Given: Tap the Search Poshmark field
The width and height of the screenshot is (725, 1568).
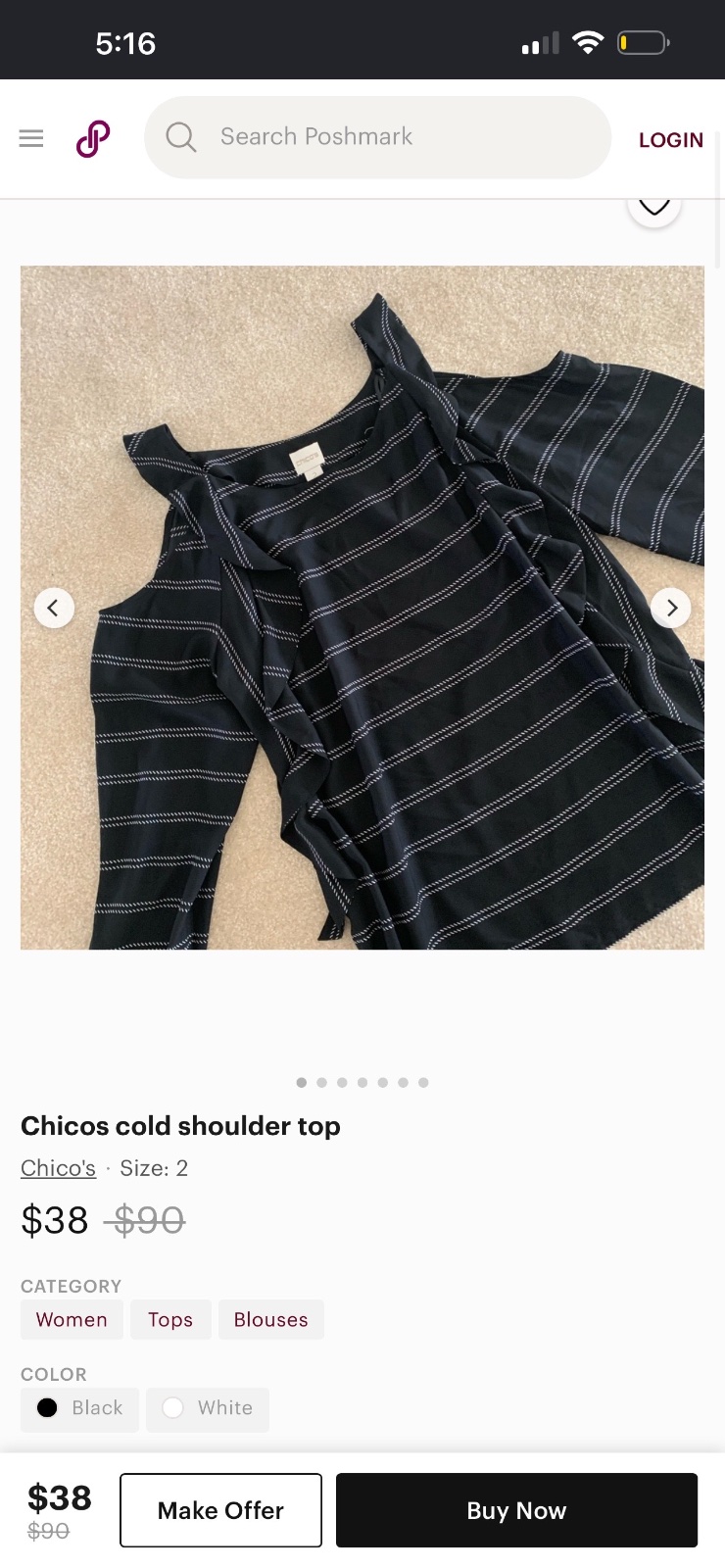Looking at the screenshot, I should pos(377,137).
